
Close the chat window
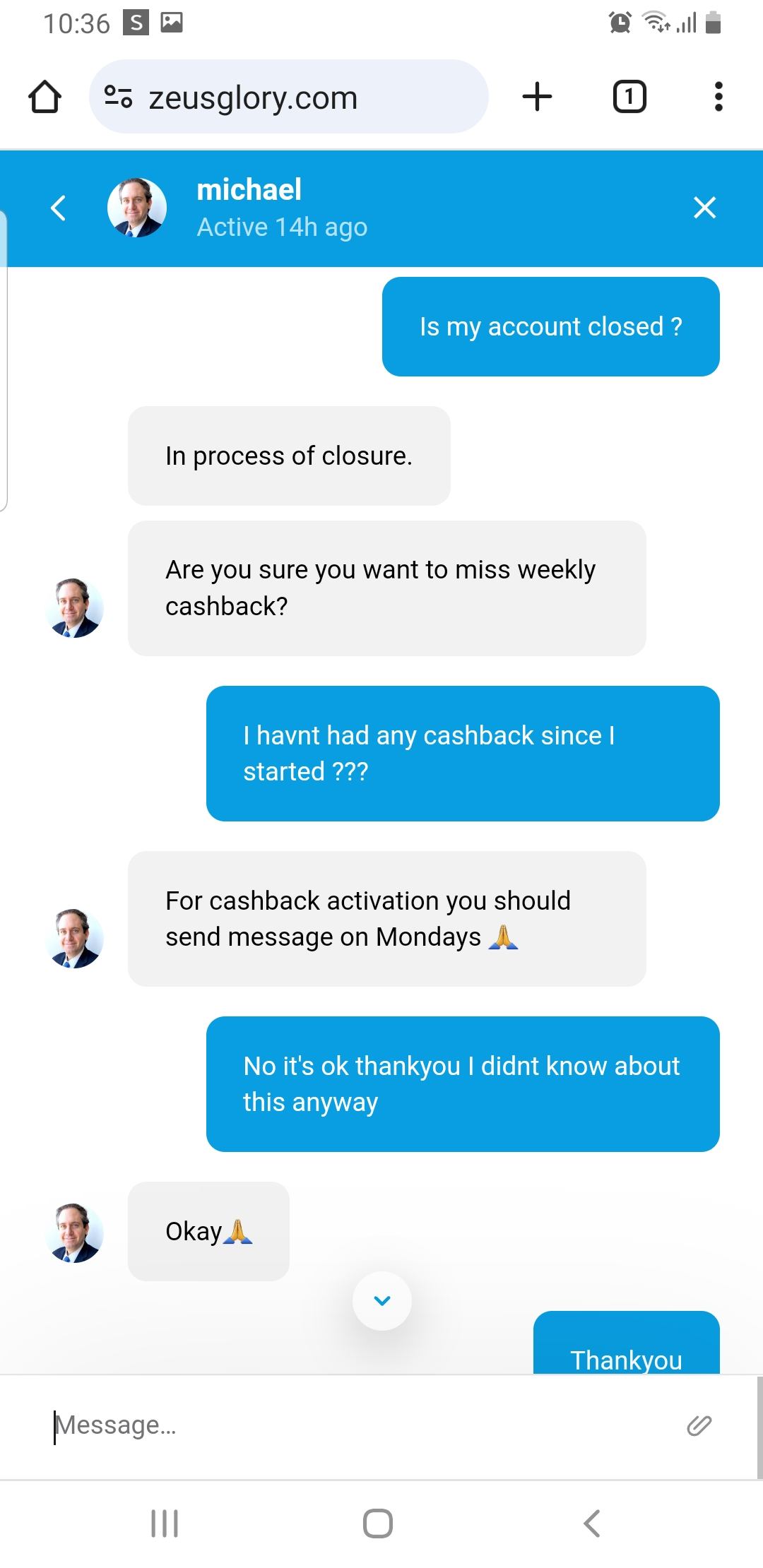[x=704, y=208]
